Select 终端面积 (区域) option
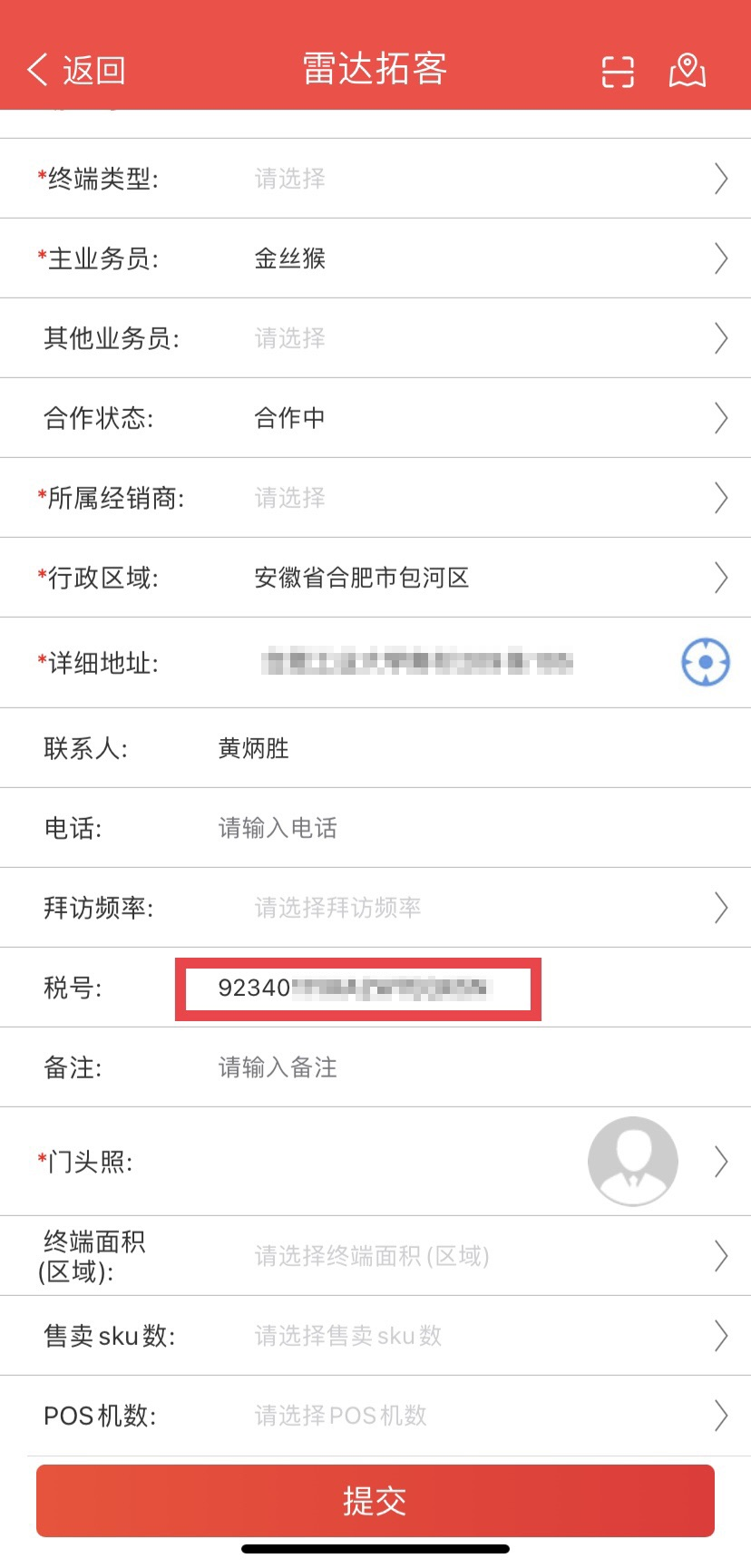This screenshot has width=751, height=1568. tap(481, 1256)
